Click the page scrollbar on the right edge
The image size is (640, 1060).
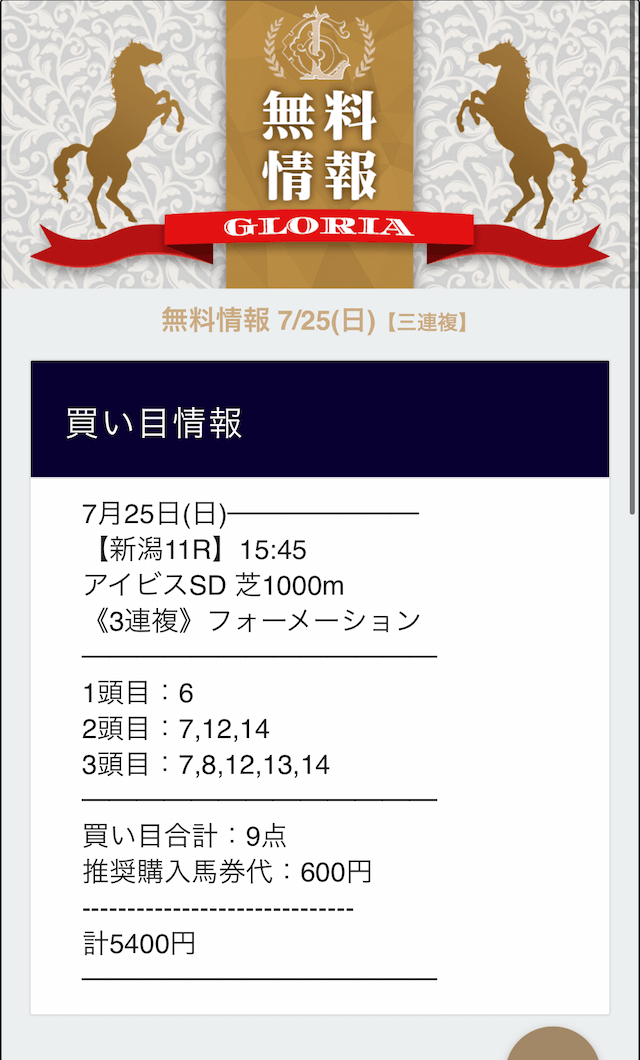[x=633, y=257]
